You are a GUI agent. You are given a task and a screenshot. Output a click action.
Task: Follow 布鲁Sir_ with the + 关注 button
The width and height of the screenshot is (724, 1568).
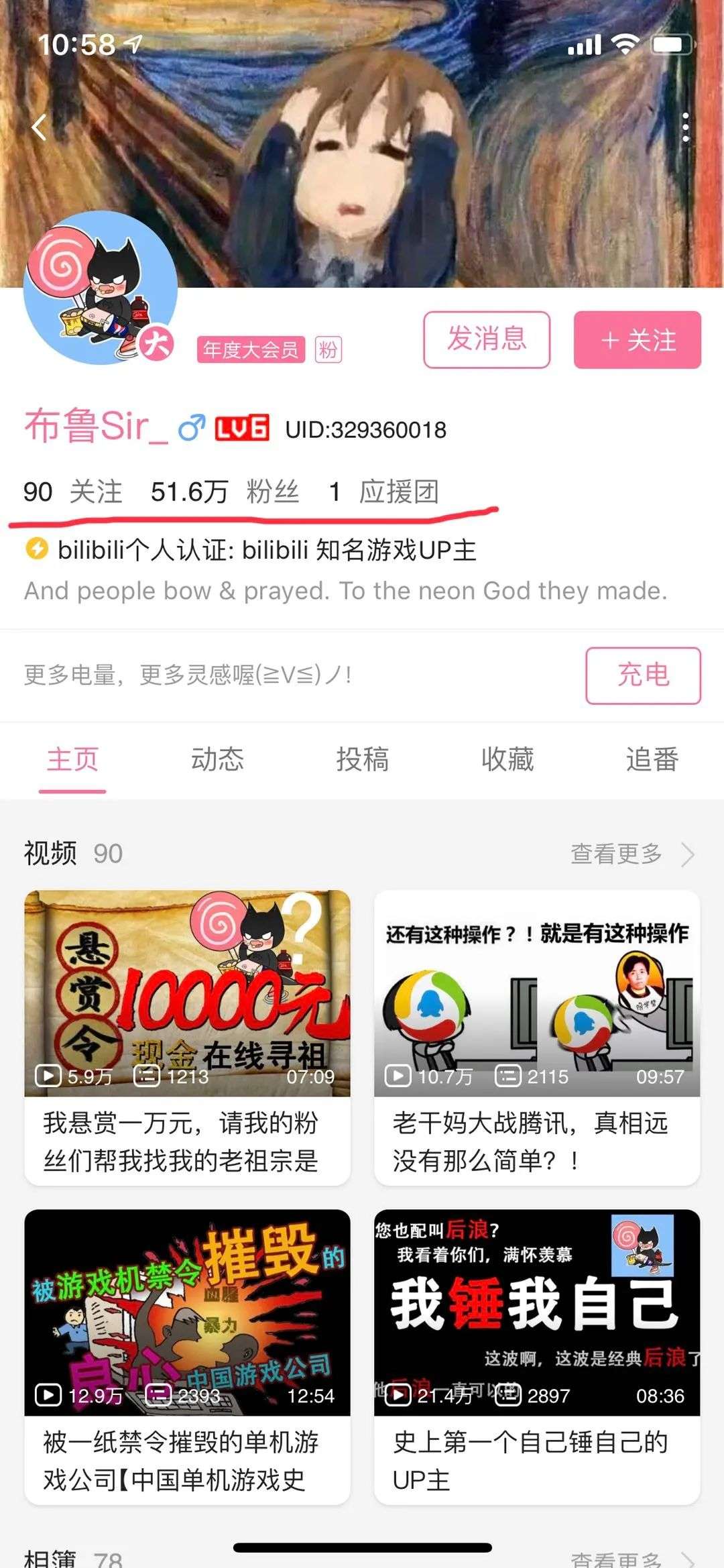(x=637, y=340)
